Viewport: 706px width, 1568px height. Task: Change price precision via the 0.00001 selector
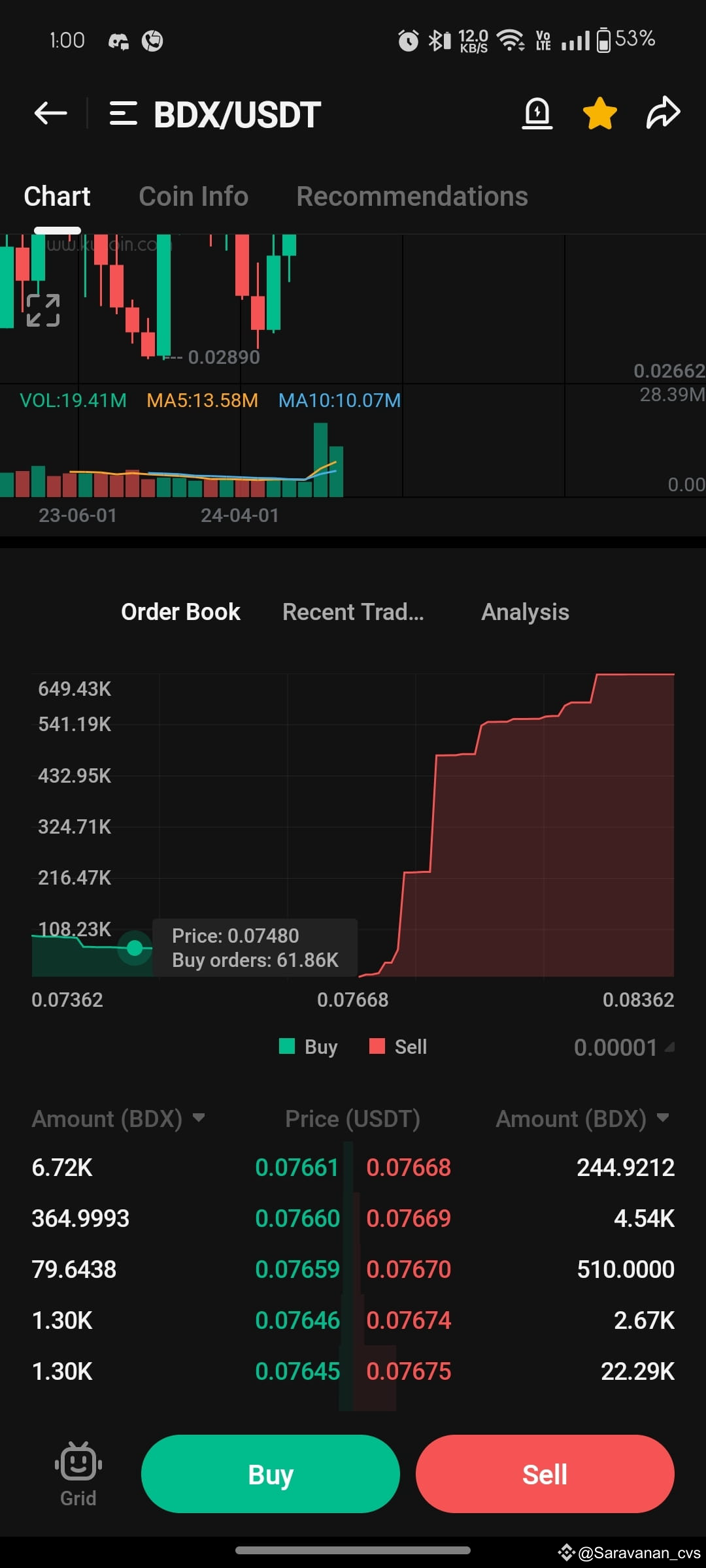point(620,1047)
